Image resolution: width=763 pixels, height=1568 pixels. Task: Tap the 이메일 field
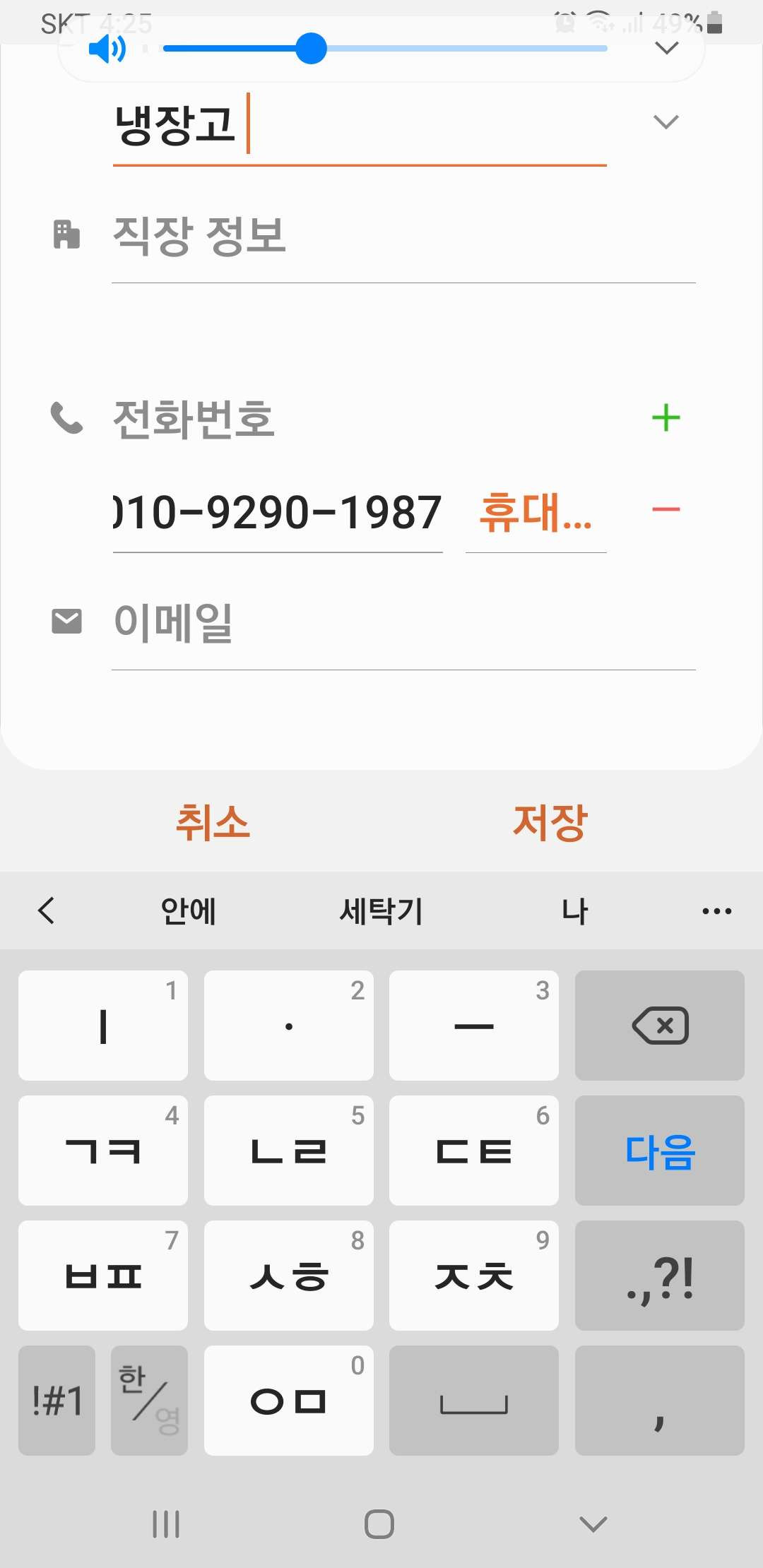click(x=403, y=623)
